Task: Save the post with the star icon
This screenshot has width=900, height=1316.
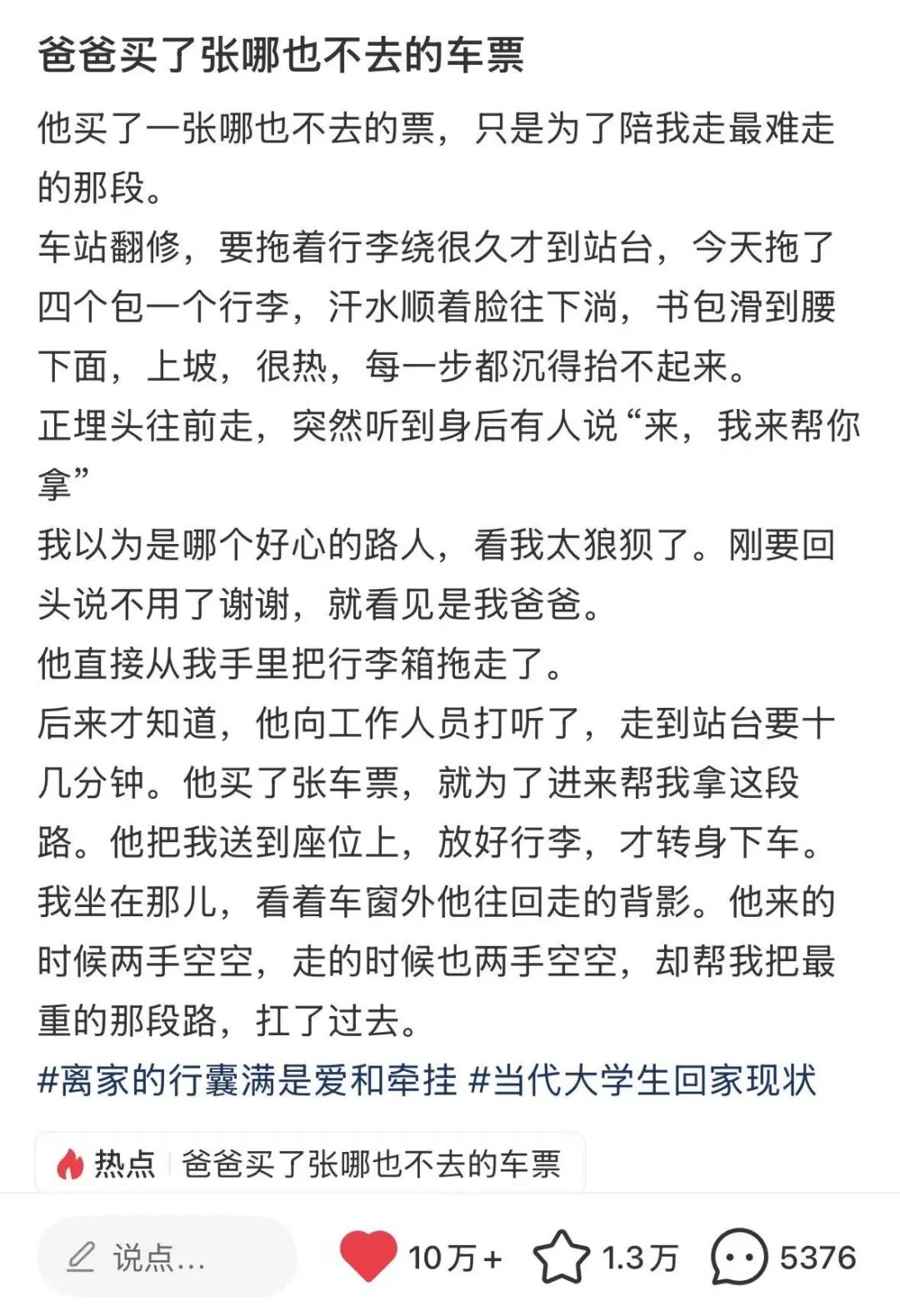Action: click(561, 1257)
